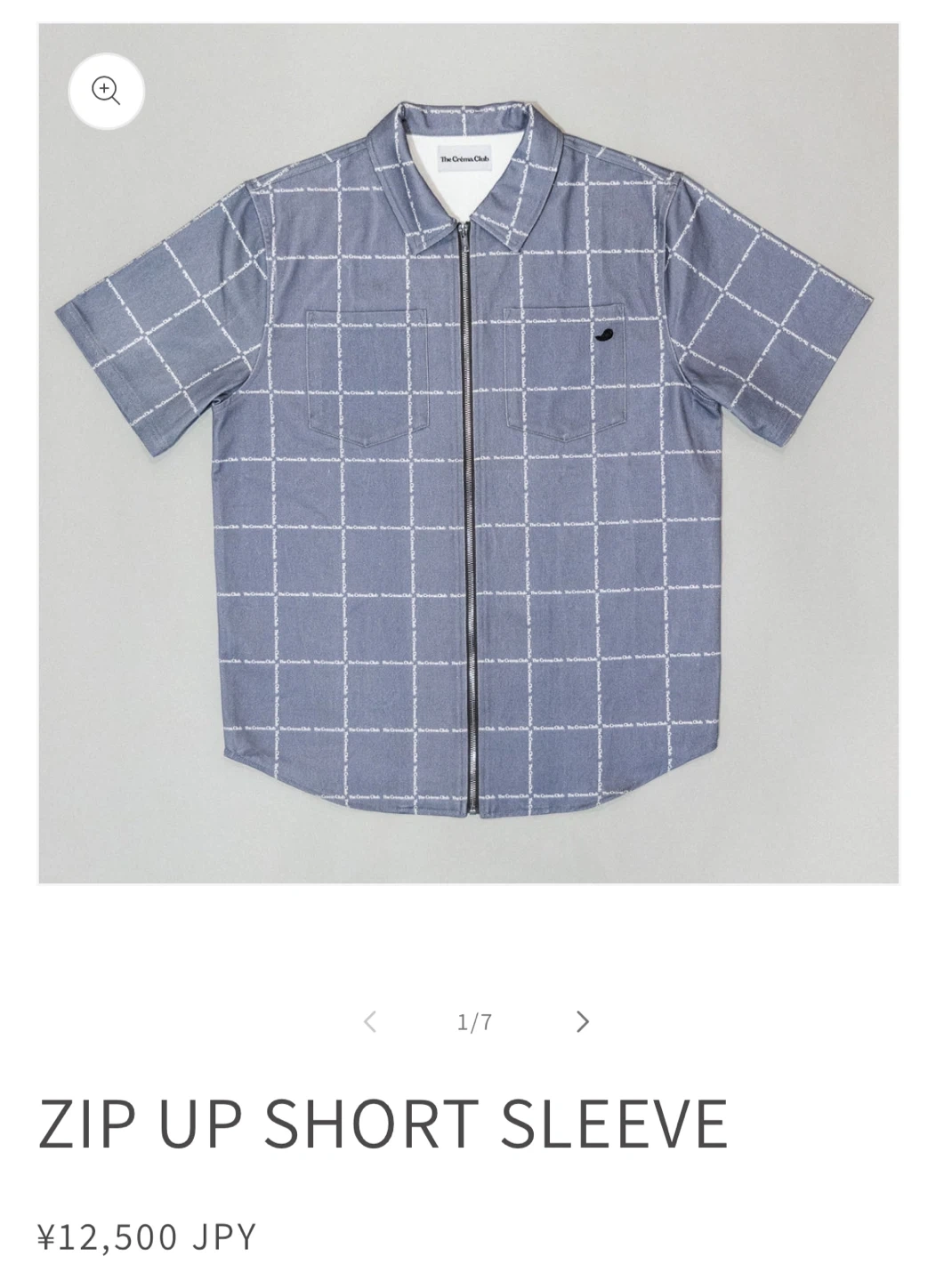Screen dimensions: 952x1281
Task: Go to the previous product image
Action: (x=370, y=1021)
